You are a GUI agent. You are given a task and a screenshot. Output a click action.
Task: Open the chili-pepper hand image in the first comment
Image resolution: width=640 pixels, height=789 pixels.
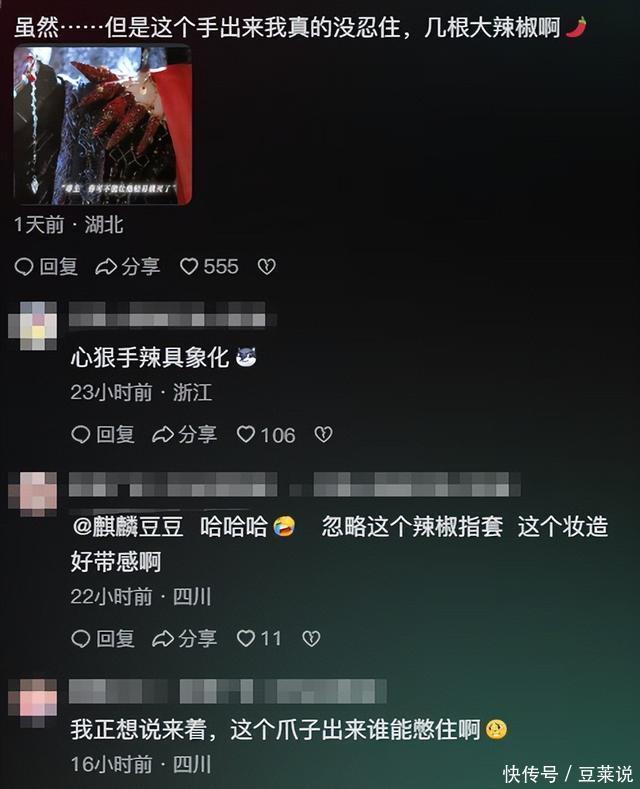pyautogui.click(x=102, y=125)
